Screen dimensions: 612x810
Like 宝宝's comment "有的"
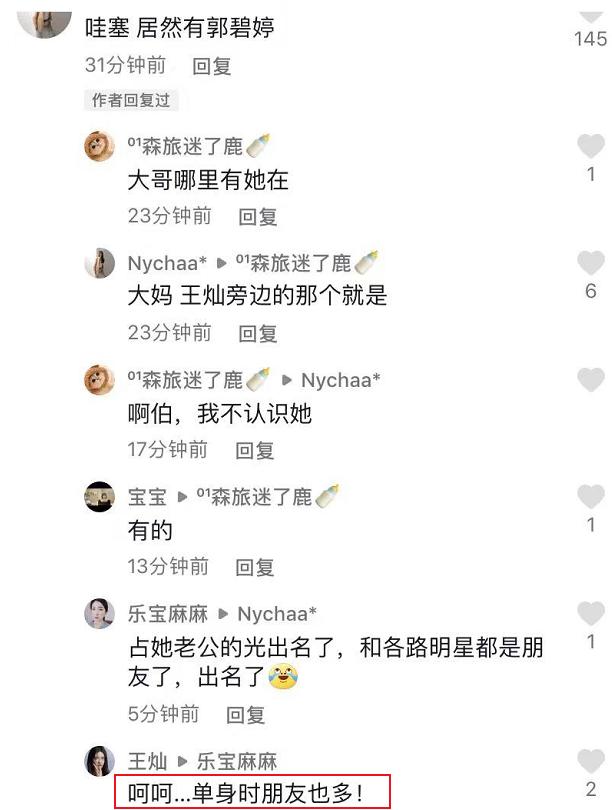(591, 497)
